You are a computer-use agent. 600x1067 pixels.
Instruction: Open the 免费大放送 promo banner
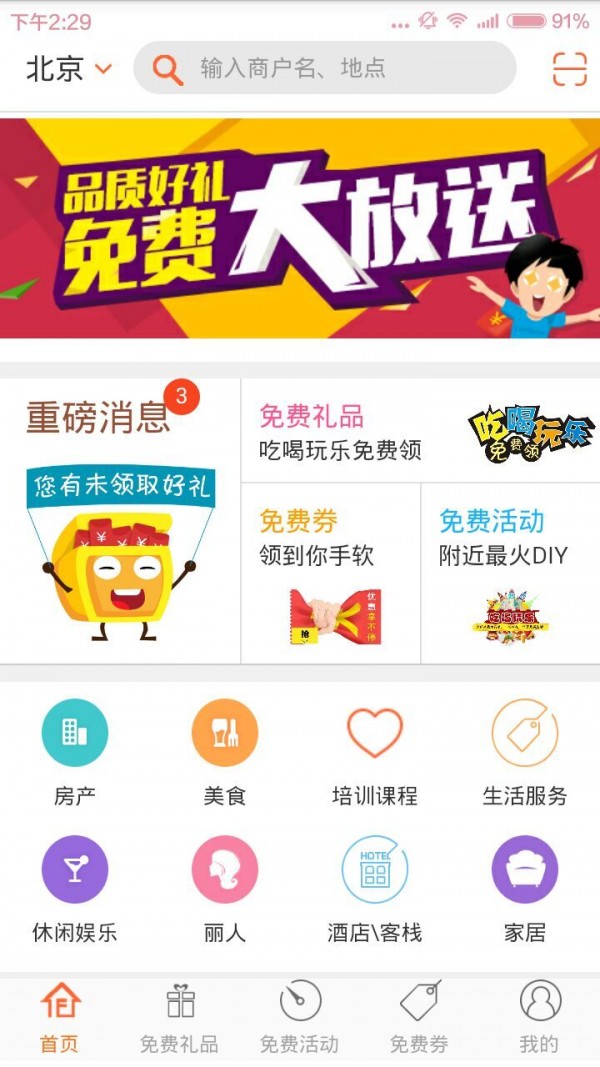pos(300,228)
